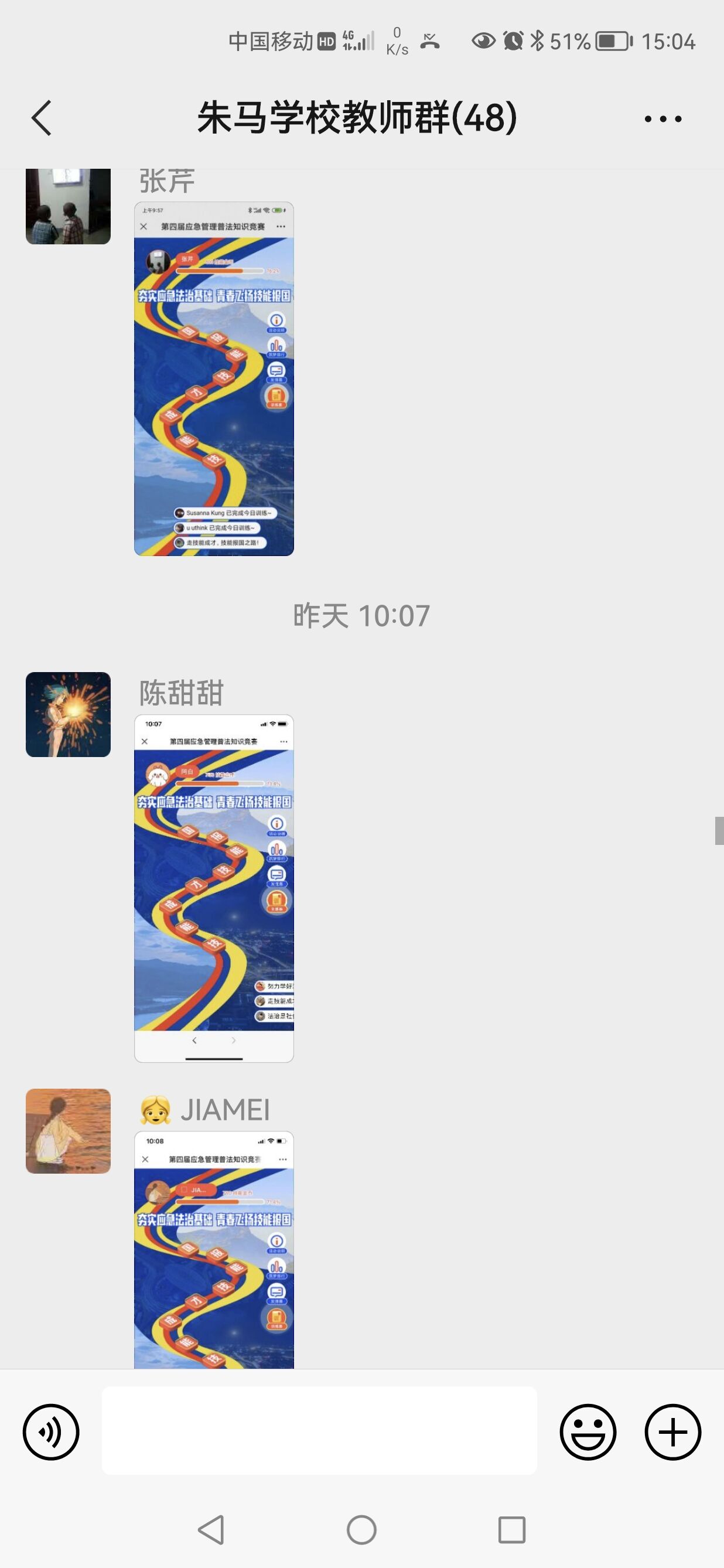
Task: Go back from the group chat
Action: pos(42,118)
